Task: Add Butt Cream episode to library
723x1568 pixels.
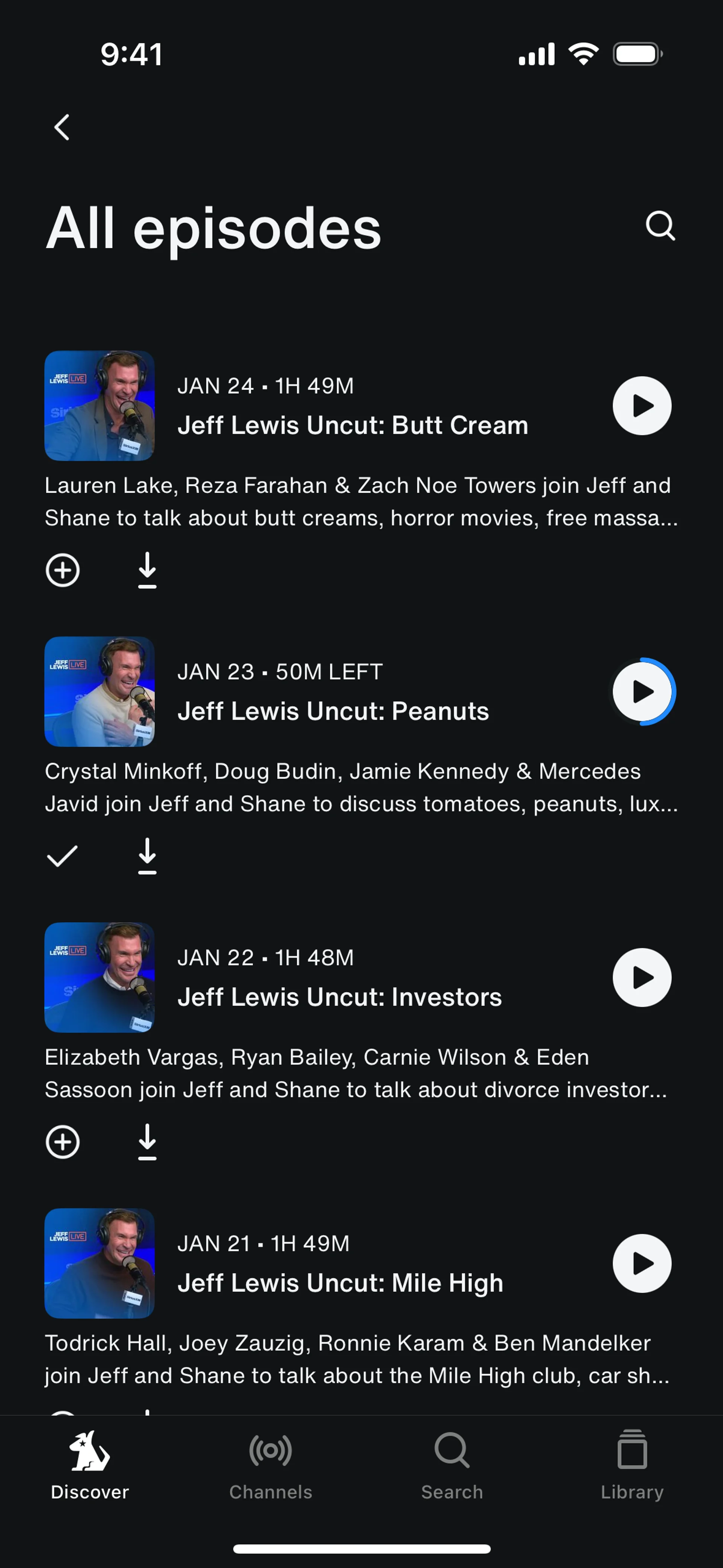Action: point(63,570)
